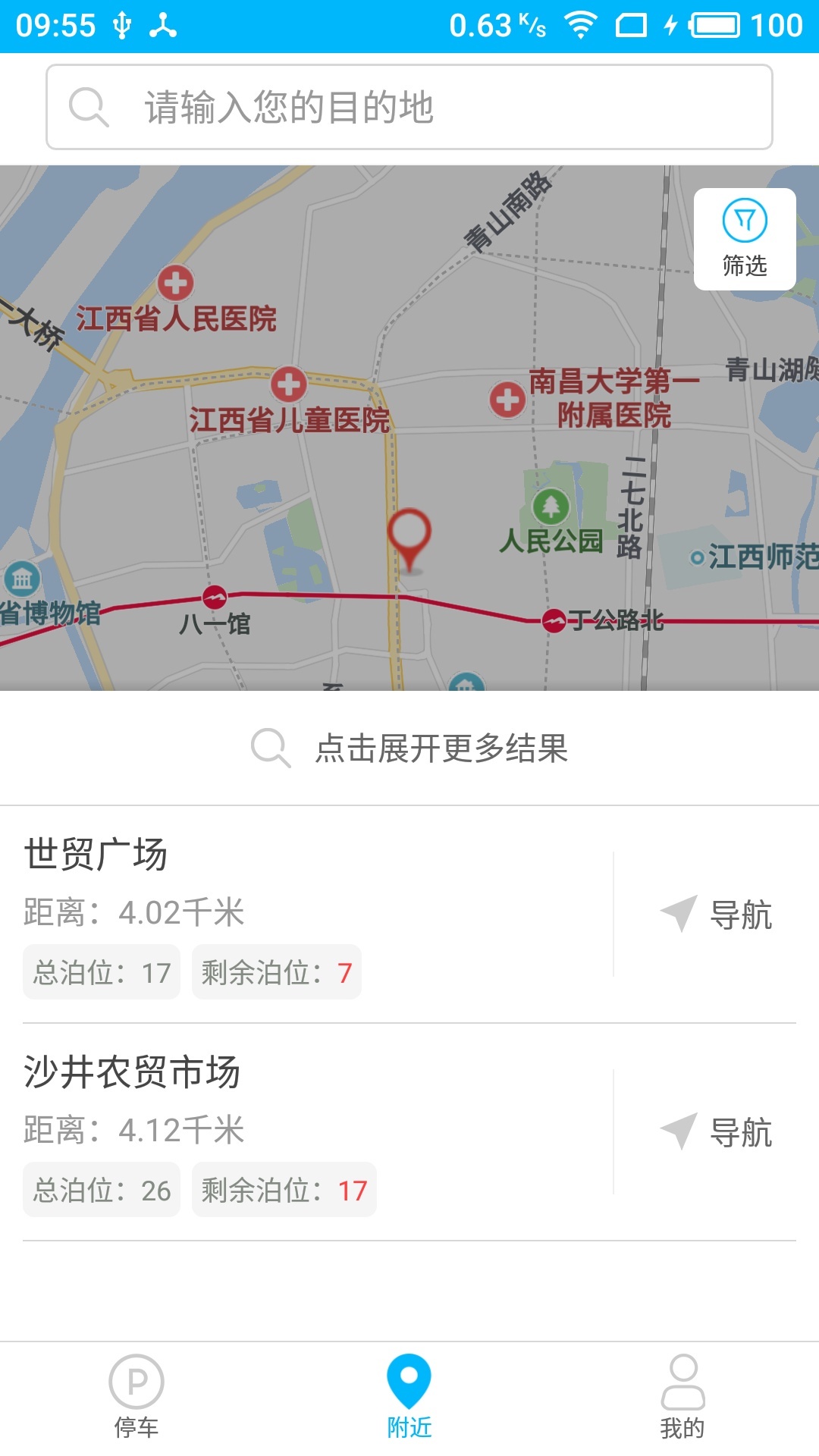Select the 江西省儿童医院 hospital marker
Screen dimensions: 819x1456
click(x=290, y=385)
